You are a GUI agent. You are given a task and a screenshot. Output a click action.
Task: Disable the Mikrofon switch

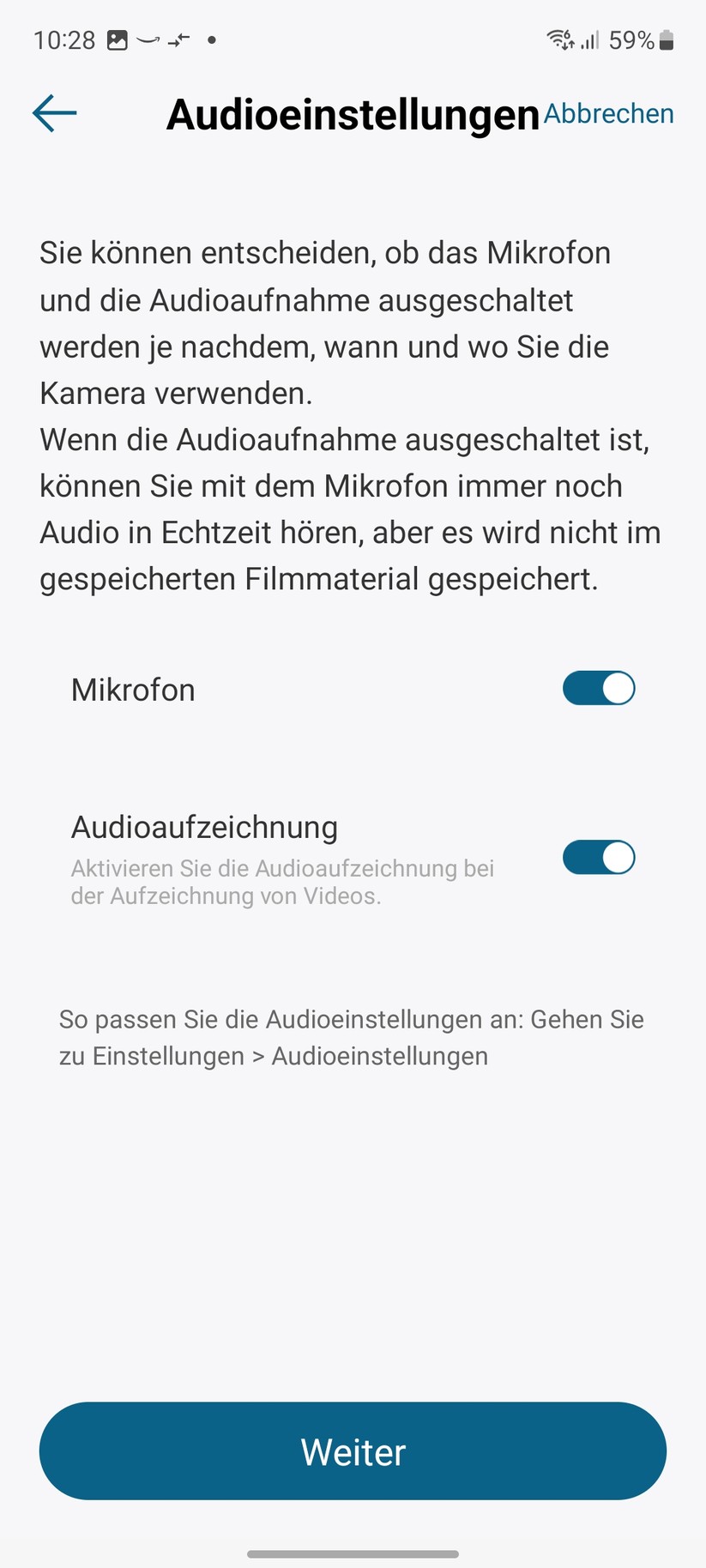(x=598, y=688)
